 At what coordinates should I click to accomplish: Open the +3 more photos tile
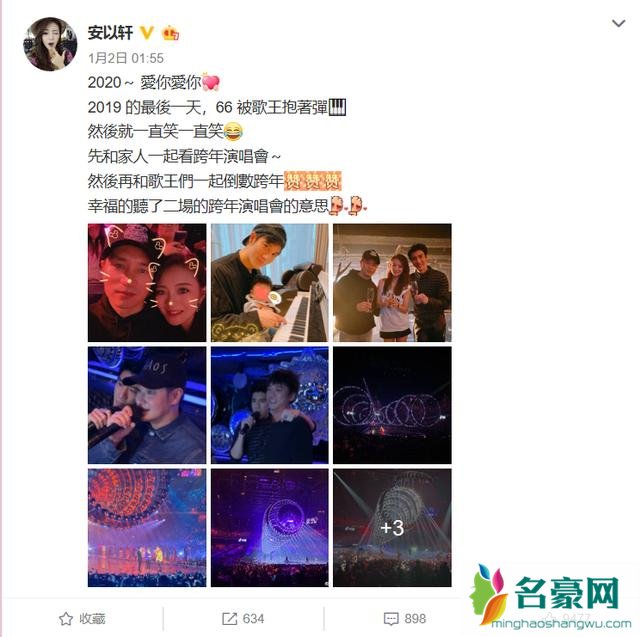click(x=392, y=528)
